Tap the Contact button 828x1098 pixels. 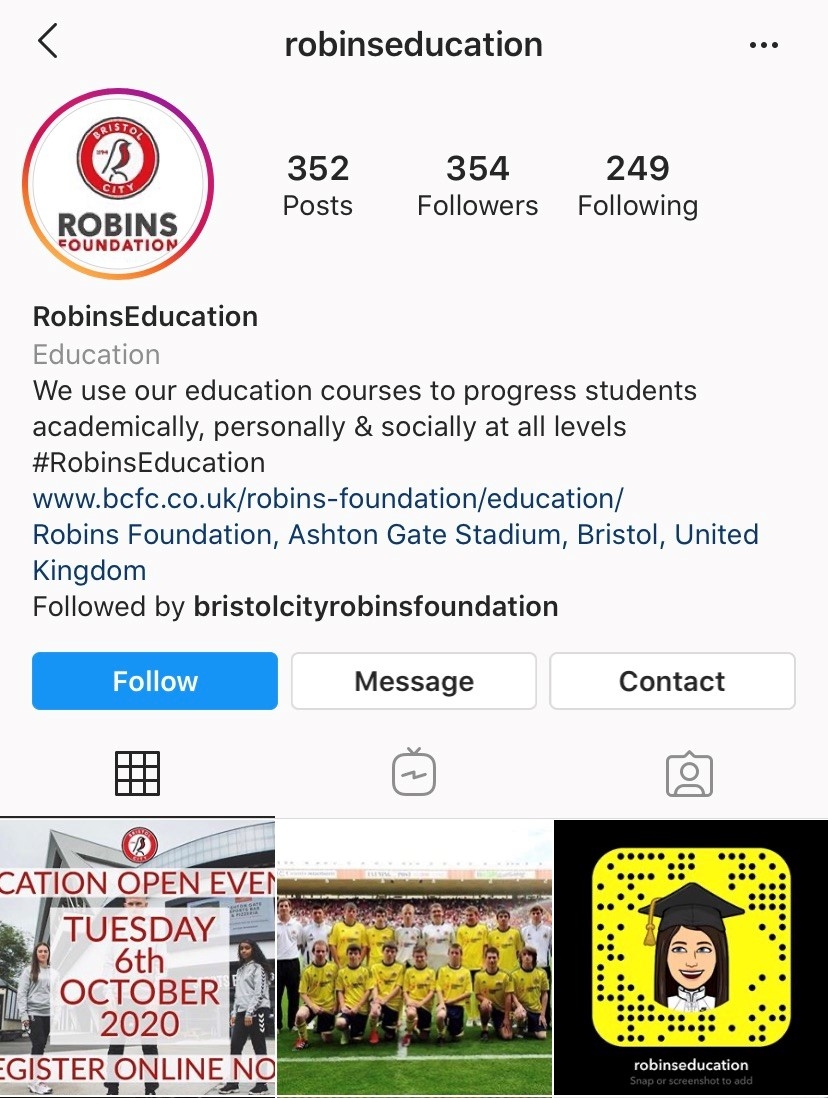[672, 681]
